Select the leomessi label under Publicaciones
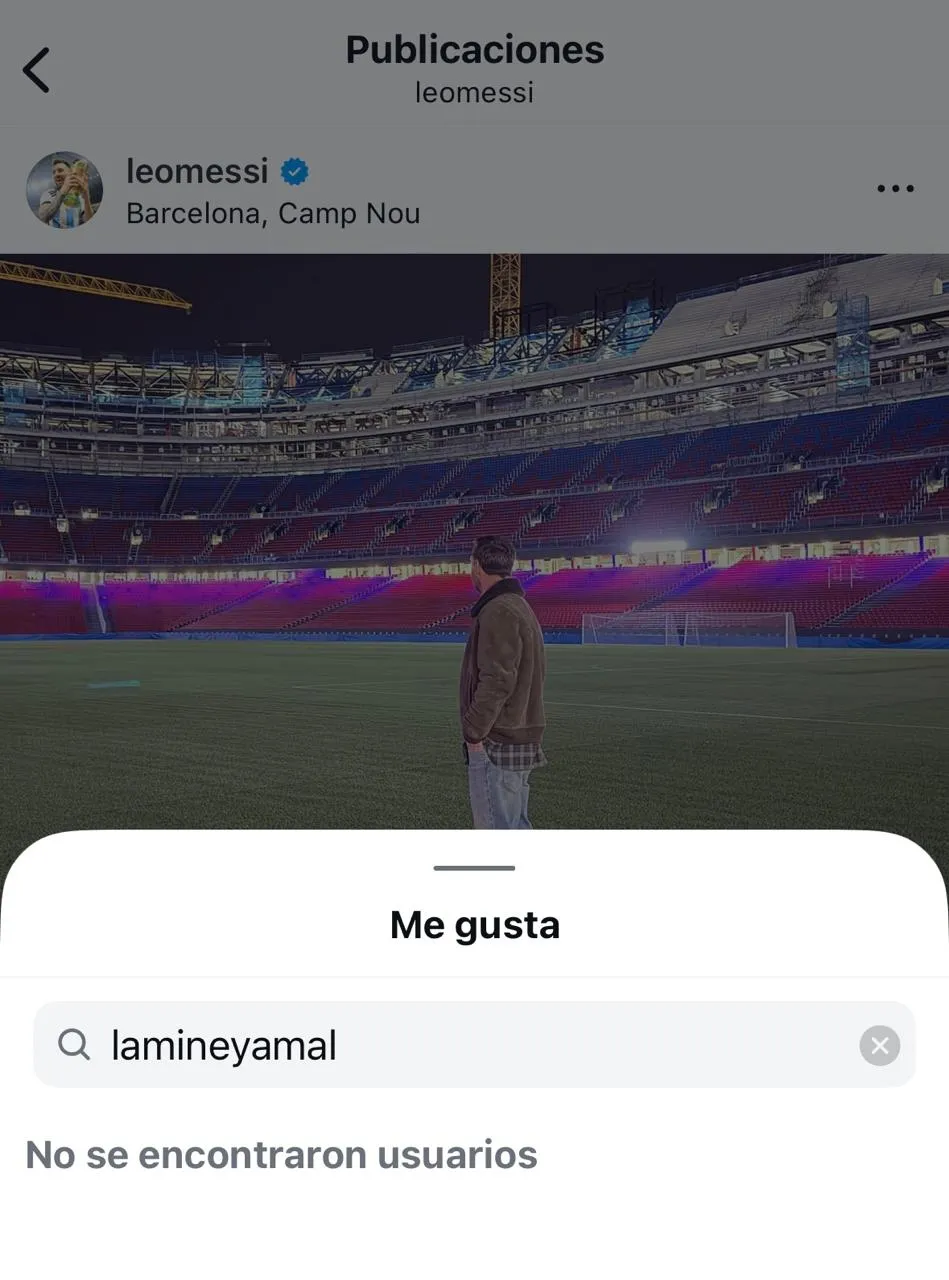This screenshot has width=949, height=1280. (474, 92)
